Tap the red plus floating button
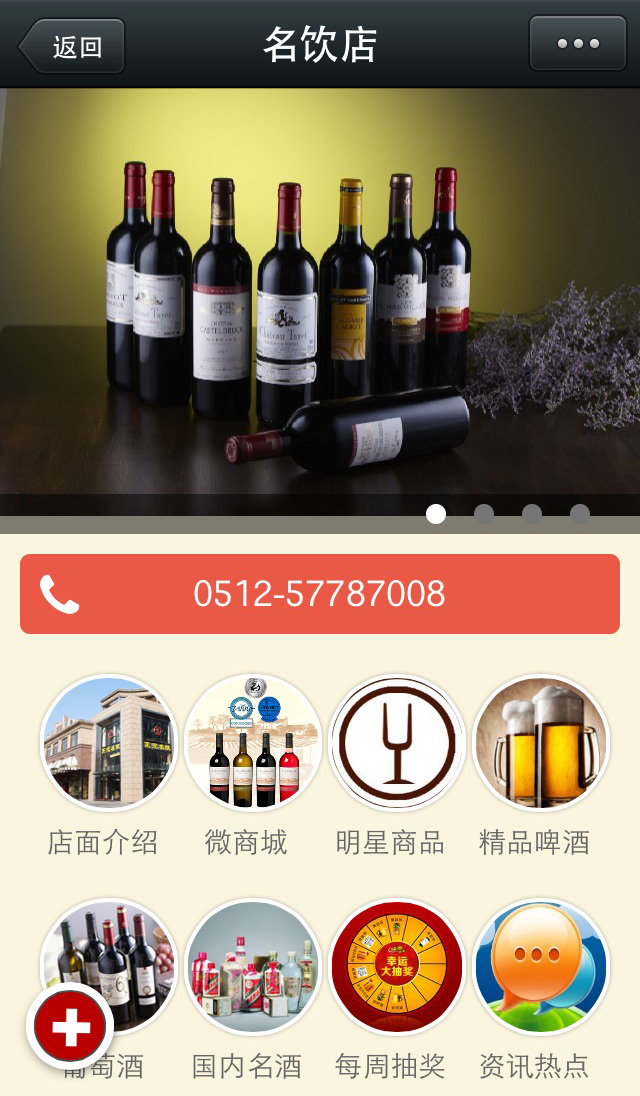The height and width of the screenshot is (1096, 640). [71, 1026]
